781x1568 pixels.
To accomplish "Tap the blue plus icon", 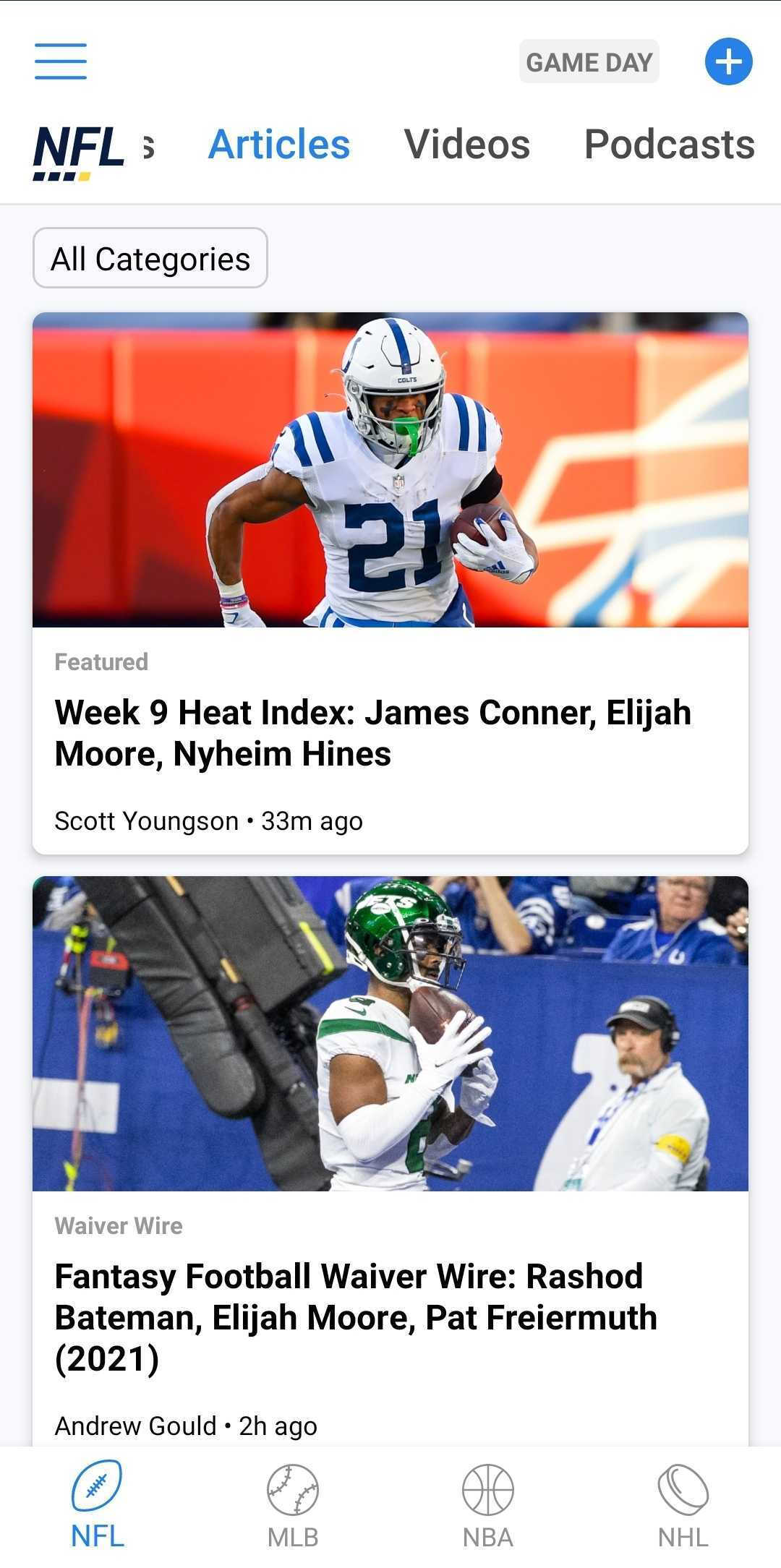I will click(728, 61).
